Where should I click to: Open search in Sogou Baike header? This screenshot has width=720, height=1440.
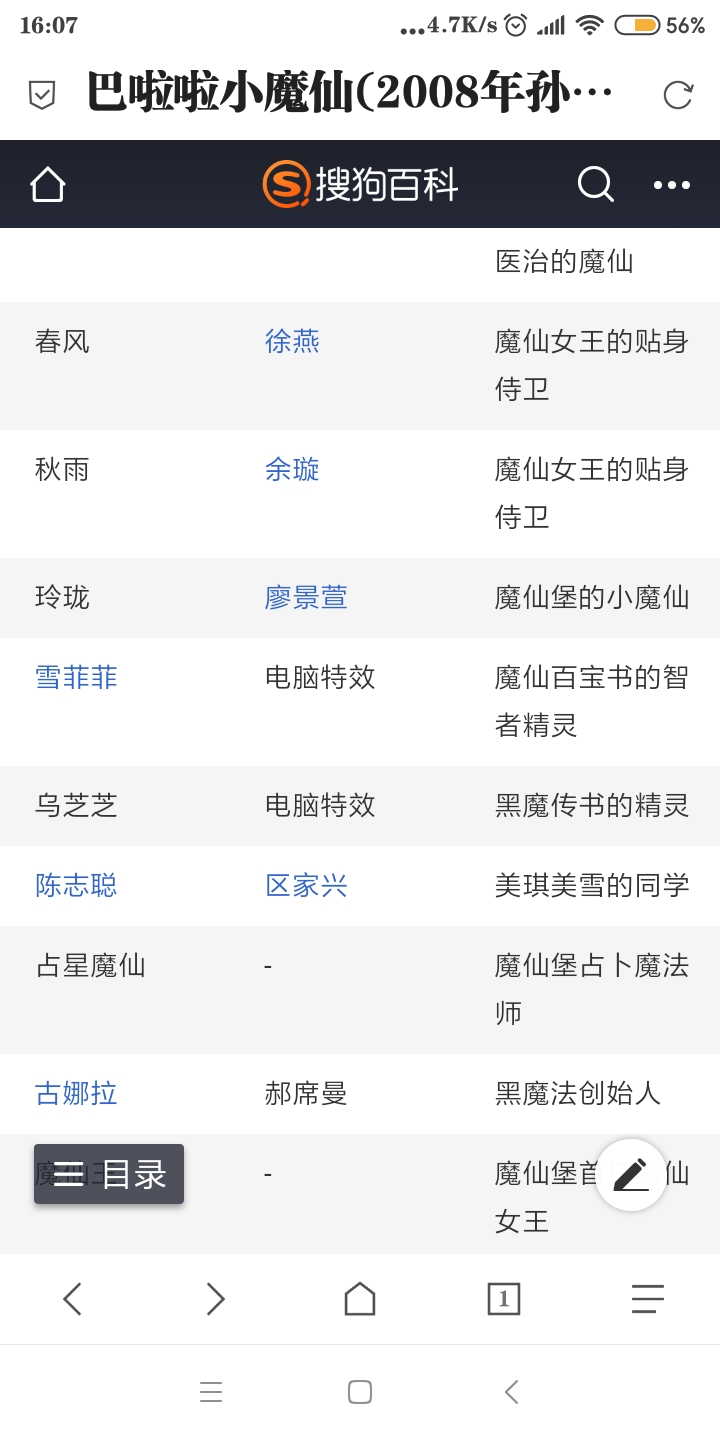coord(595,184)
